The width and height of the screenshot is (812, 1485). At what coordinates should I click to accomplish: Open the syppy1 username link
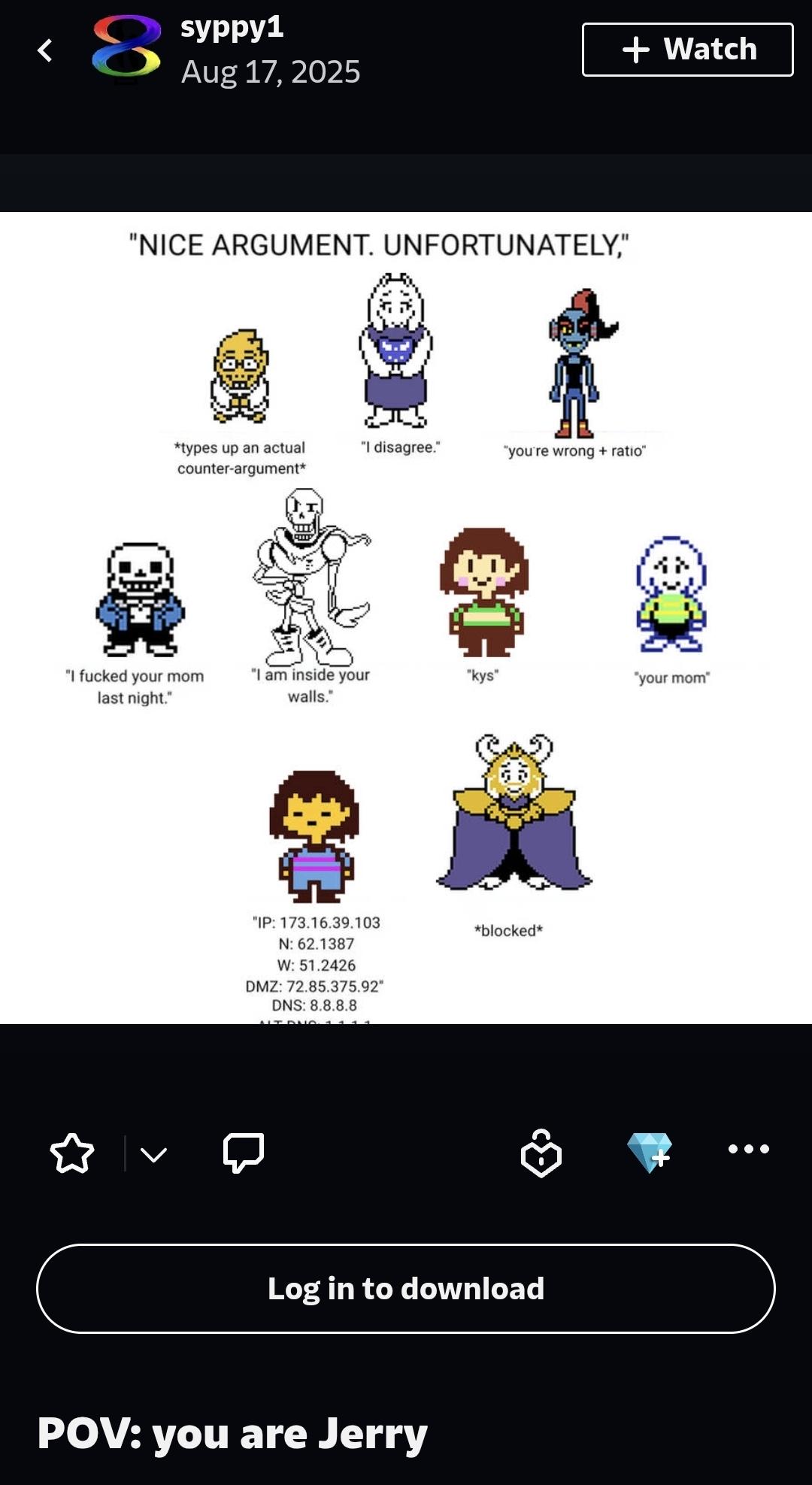232,27
